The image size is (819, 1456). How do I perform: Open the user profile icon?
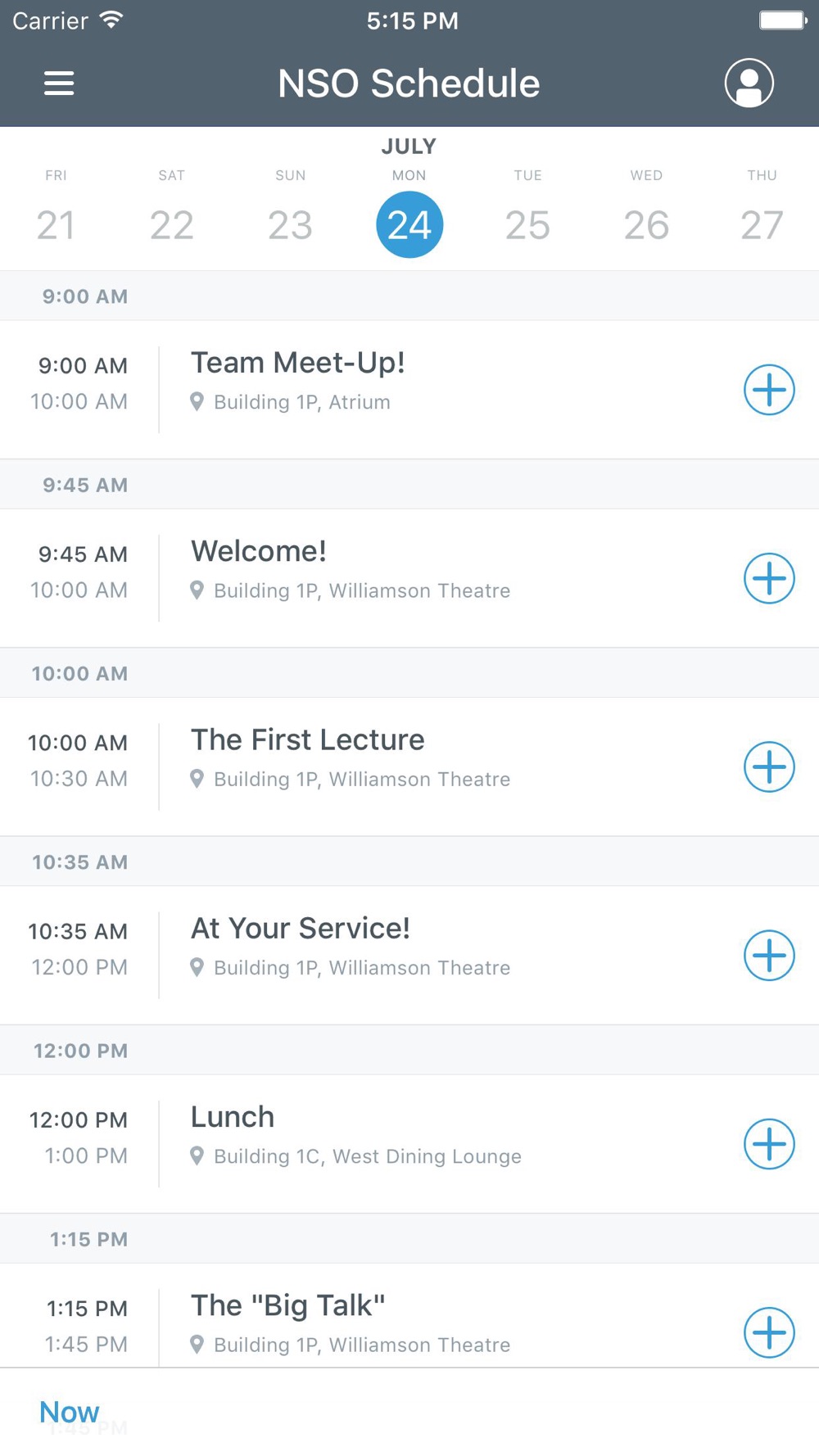749,83
